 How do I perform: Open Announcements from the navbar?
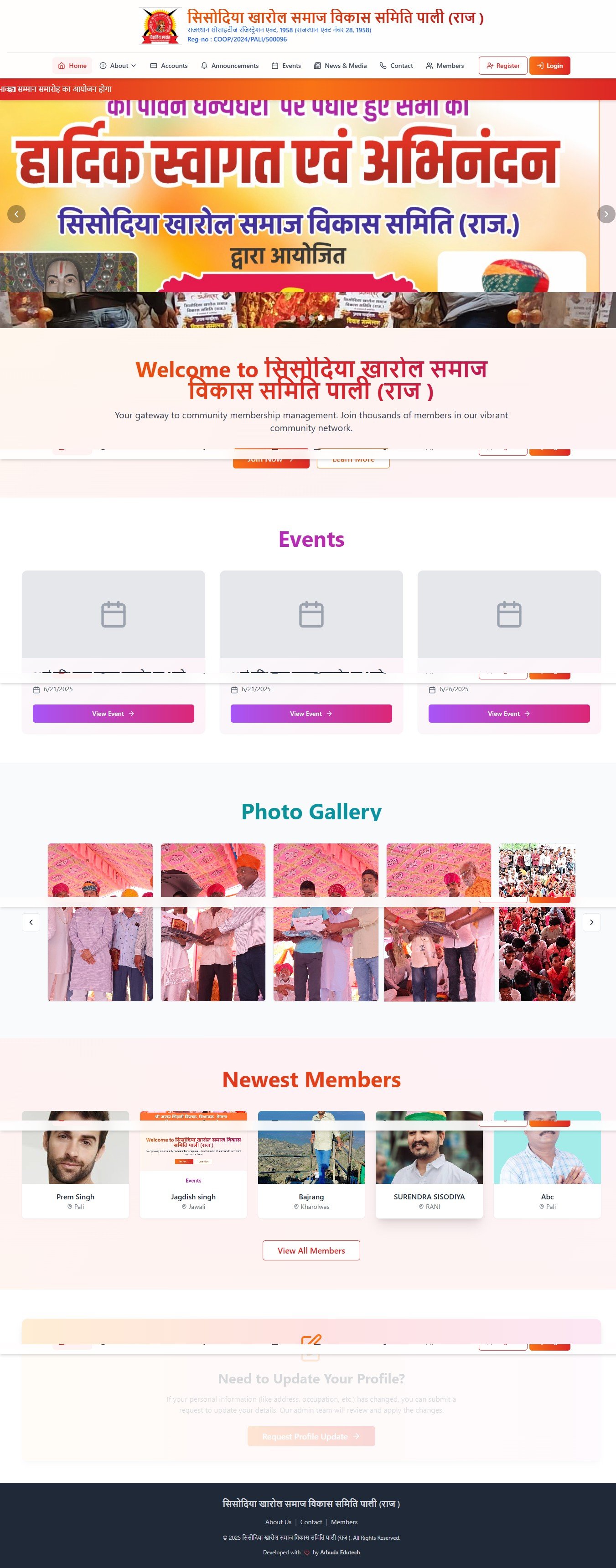(x=230, y=66)
